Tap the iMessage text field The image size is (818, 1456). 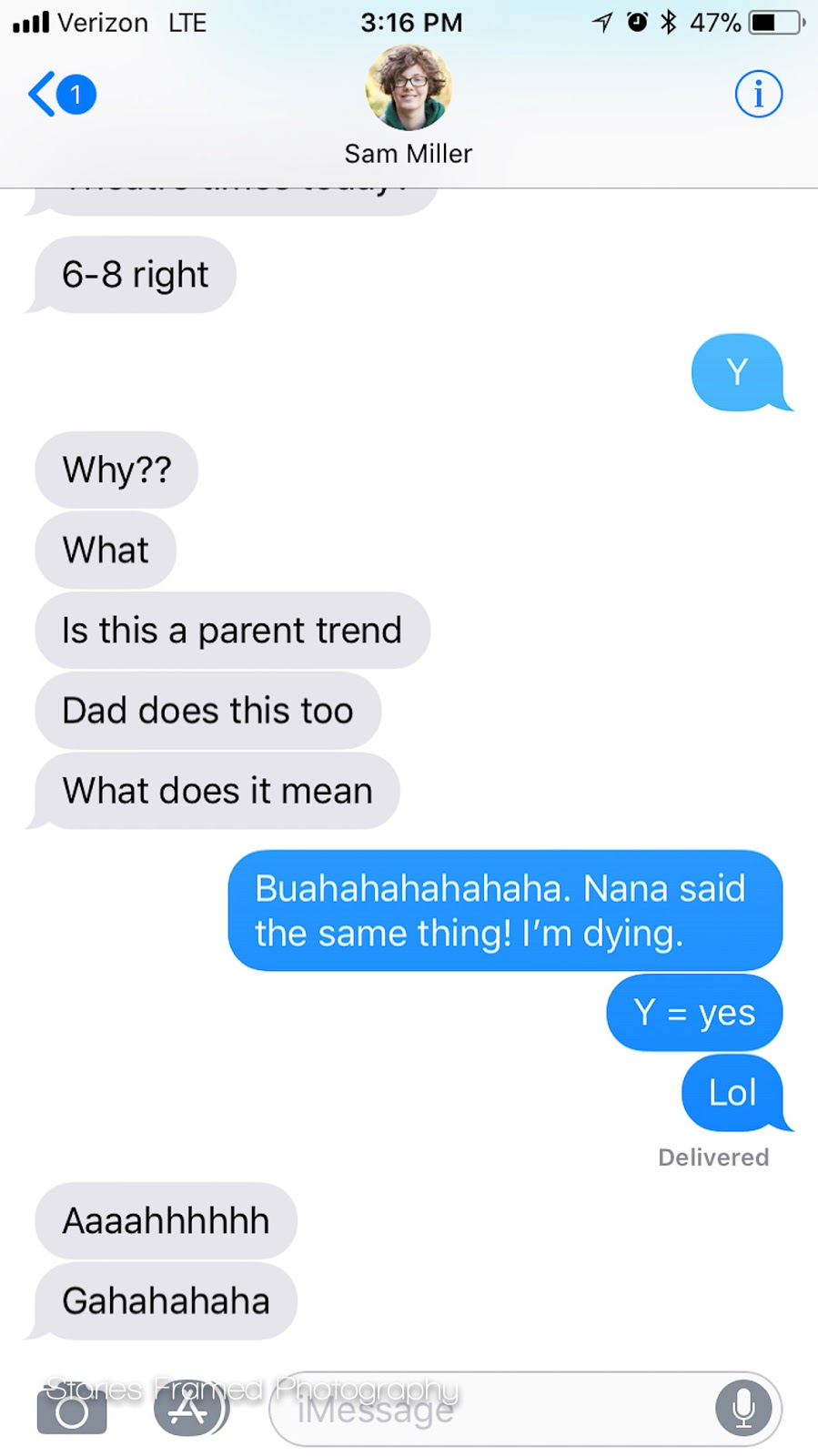point(491,1410)
